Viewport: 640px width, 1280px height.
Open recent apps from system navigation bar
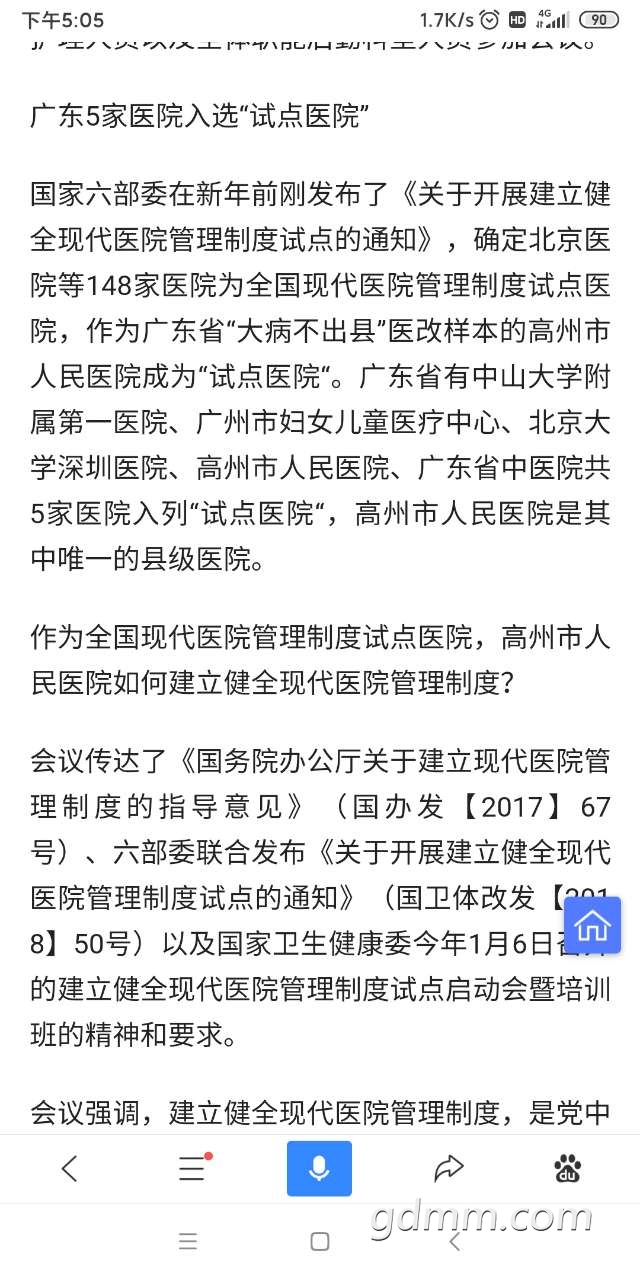tap(188, 1242)
